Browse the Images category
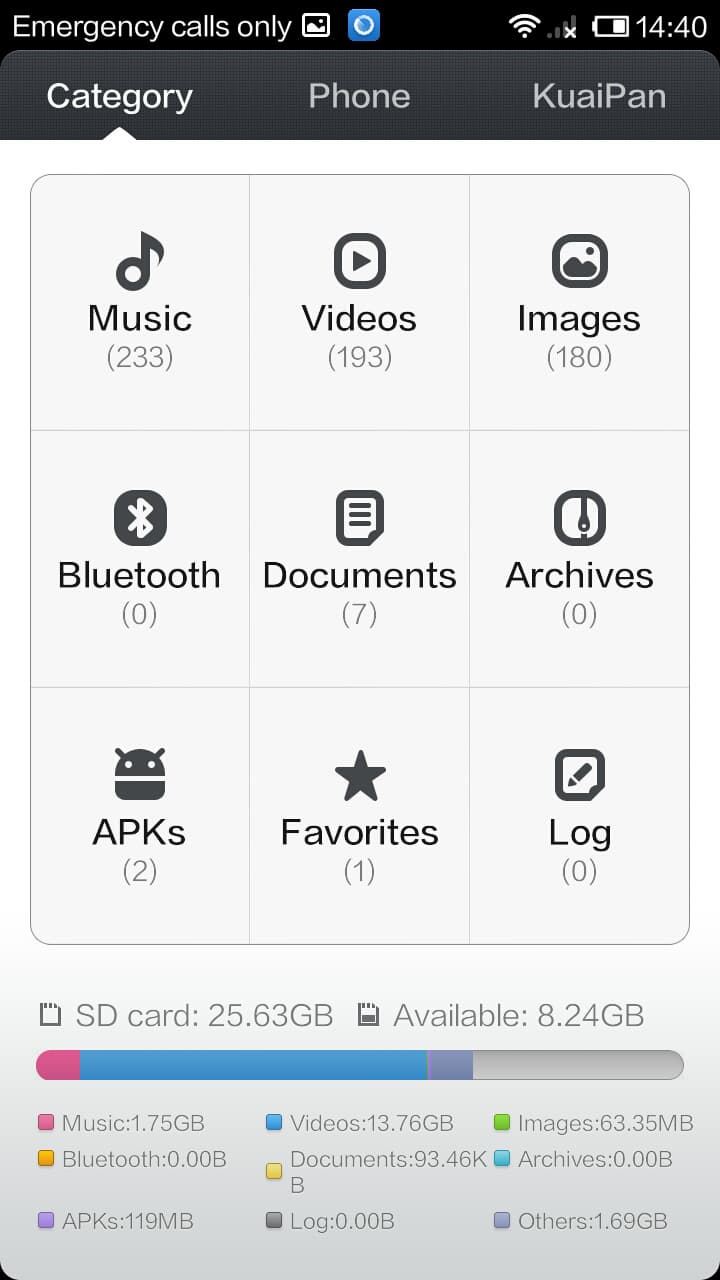Screen dimensions: 720x1280 [x=579, y=301]
